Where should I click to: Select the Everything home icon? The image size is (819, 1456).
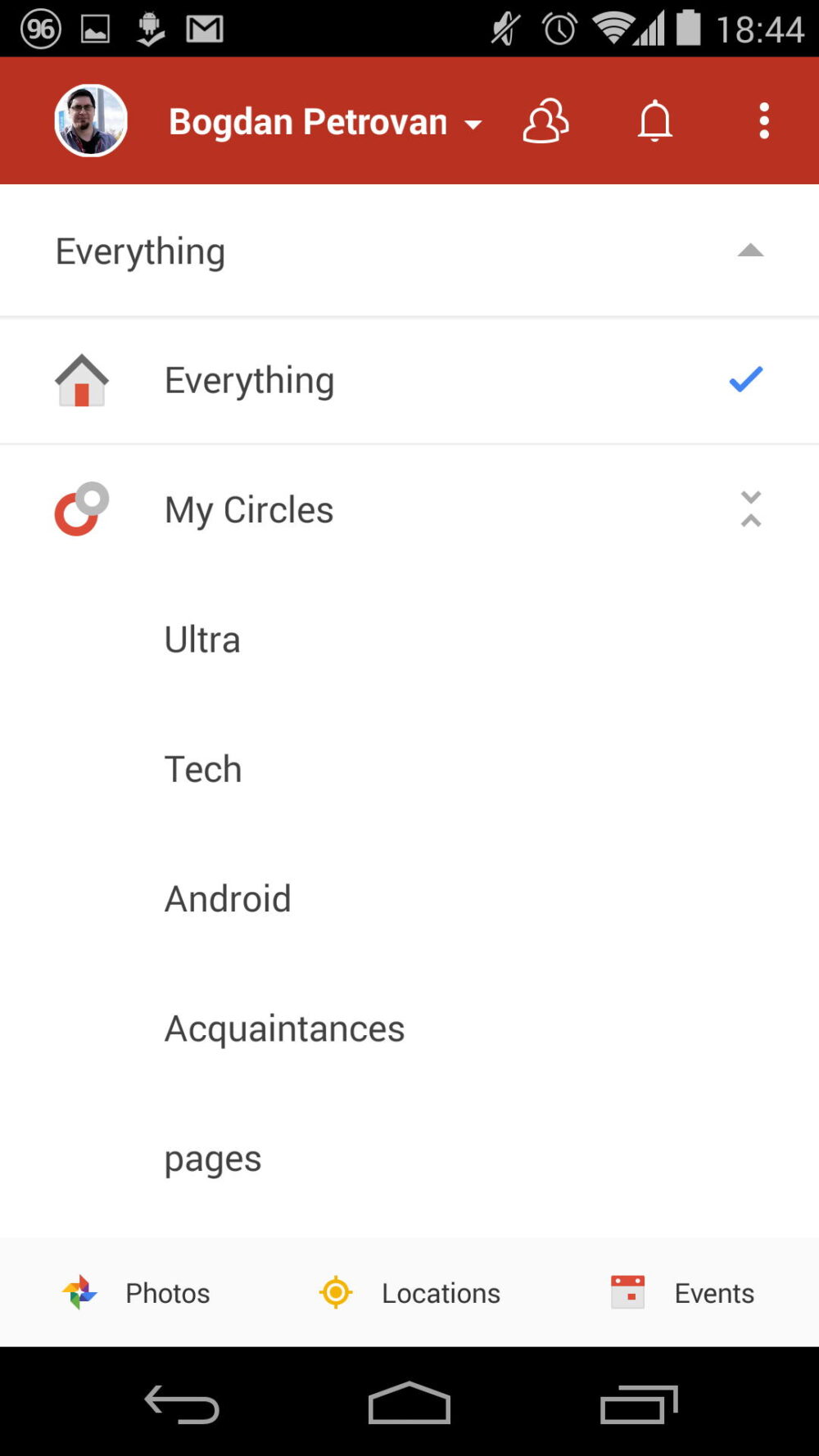tap(81, 380)
